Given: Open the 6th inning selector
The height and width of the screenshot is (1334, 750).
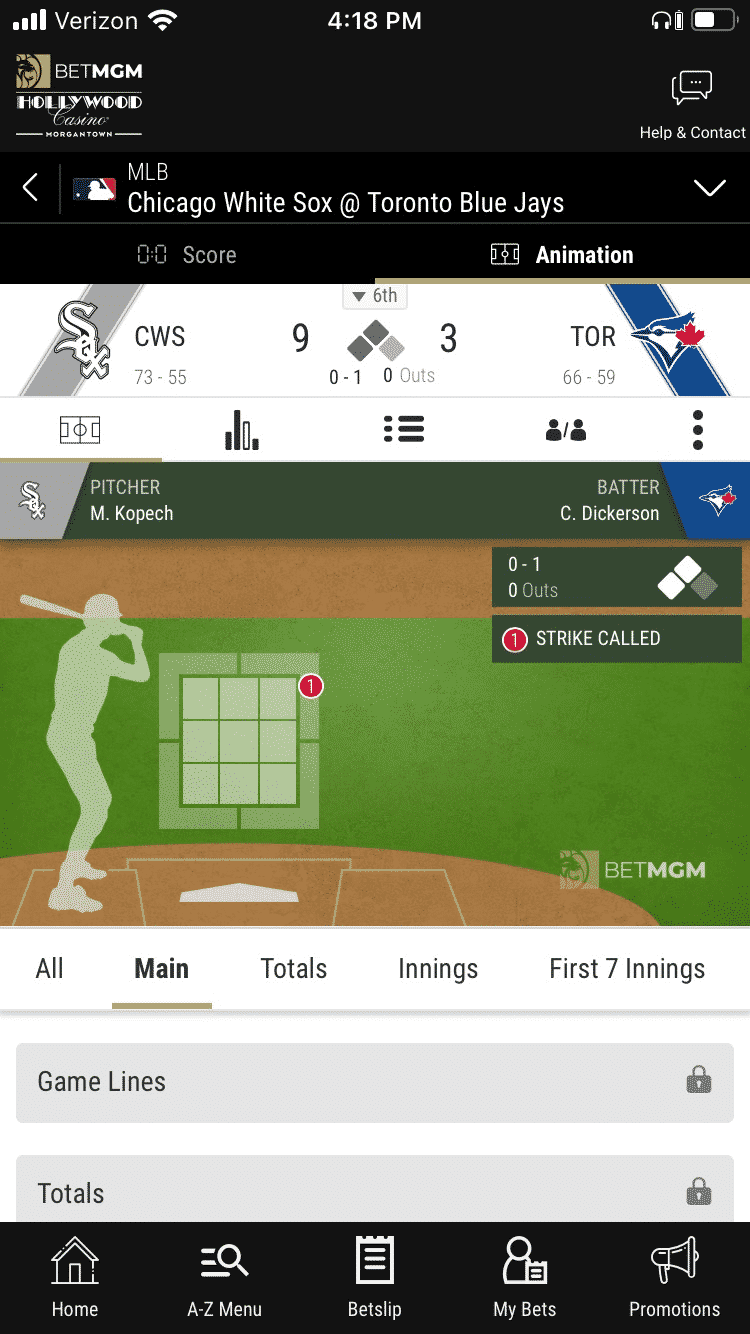Looking at the screenshot, I should pos(374,296).
